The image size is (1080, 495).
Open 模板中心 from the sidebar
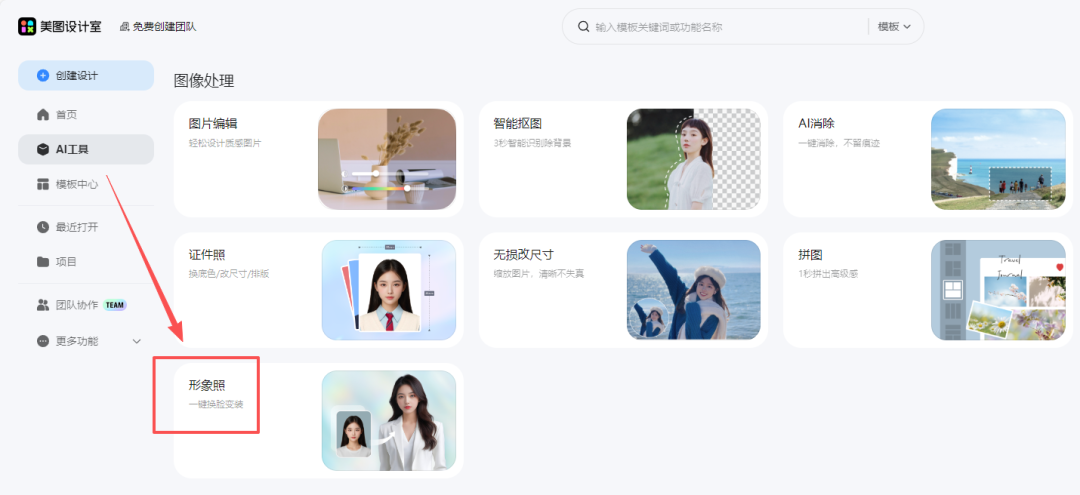(76, 184)
